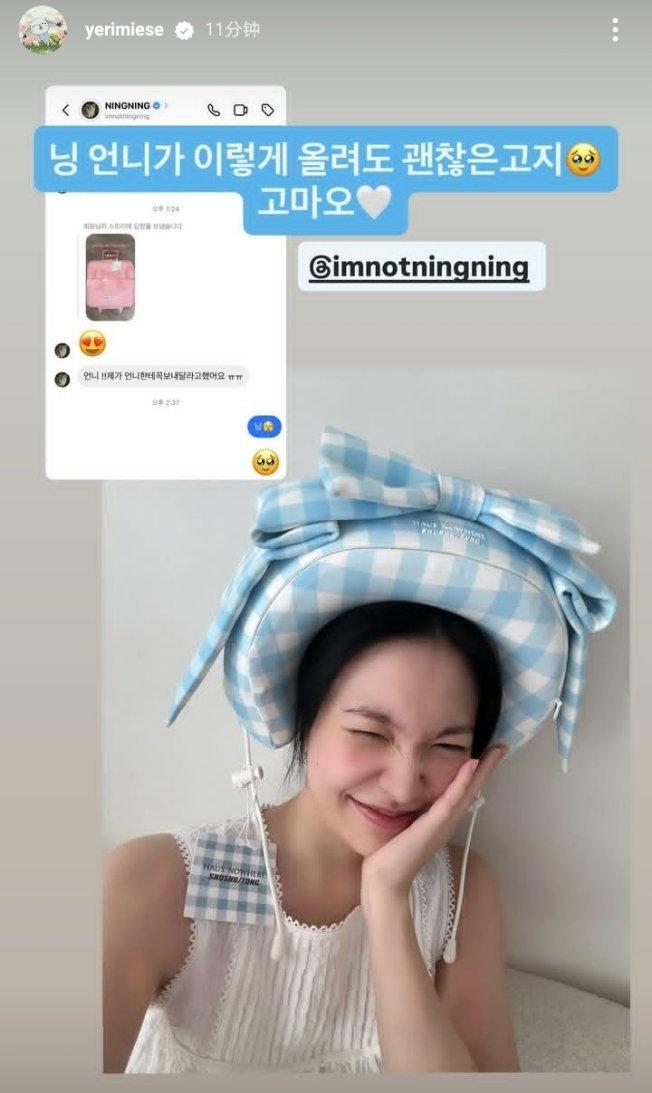This screenshot has height=1093, width=652.
Task: Tap the @imnotningning mention sticker
Action: pyautogui.click(x=421, y=266)
